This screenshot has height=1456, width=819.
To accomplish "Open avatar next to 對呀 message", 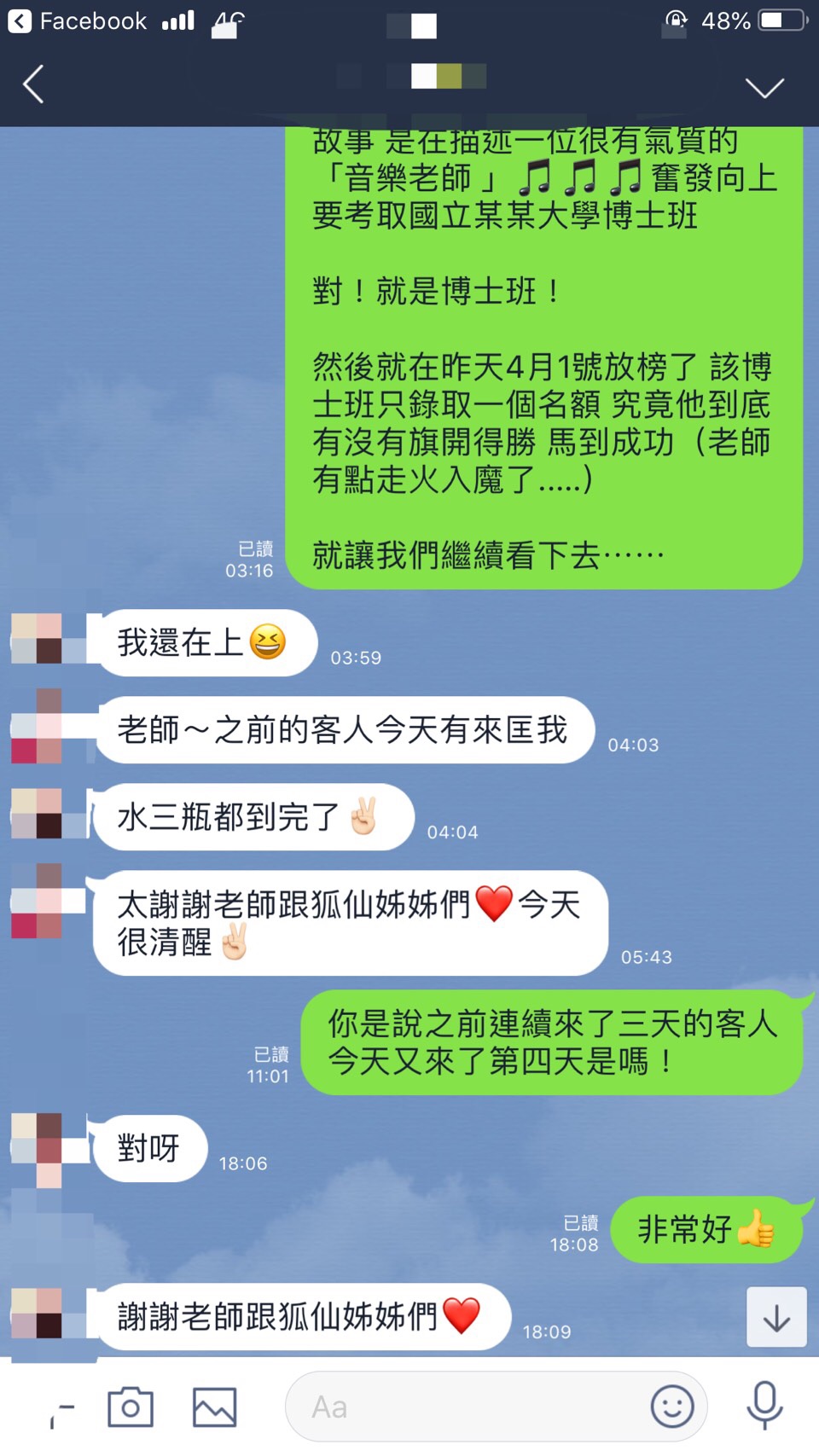I will click(37, 1149).
